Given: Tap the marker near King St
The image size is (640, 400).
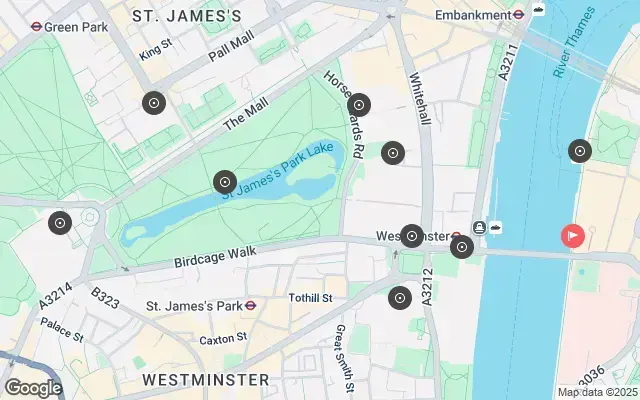Looking at the screenshot, I should click(153, 102).
